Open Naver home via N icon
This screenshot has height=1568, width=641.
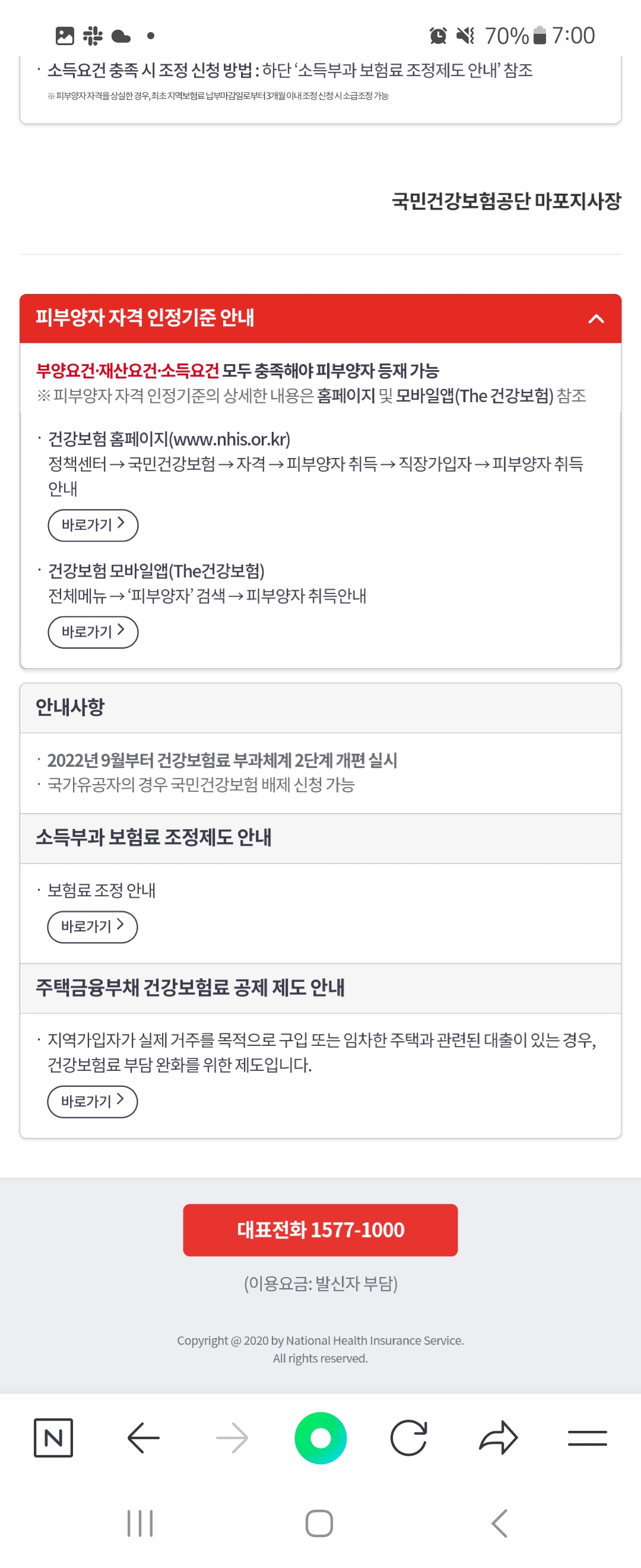(53, 1438)
